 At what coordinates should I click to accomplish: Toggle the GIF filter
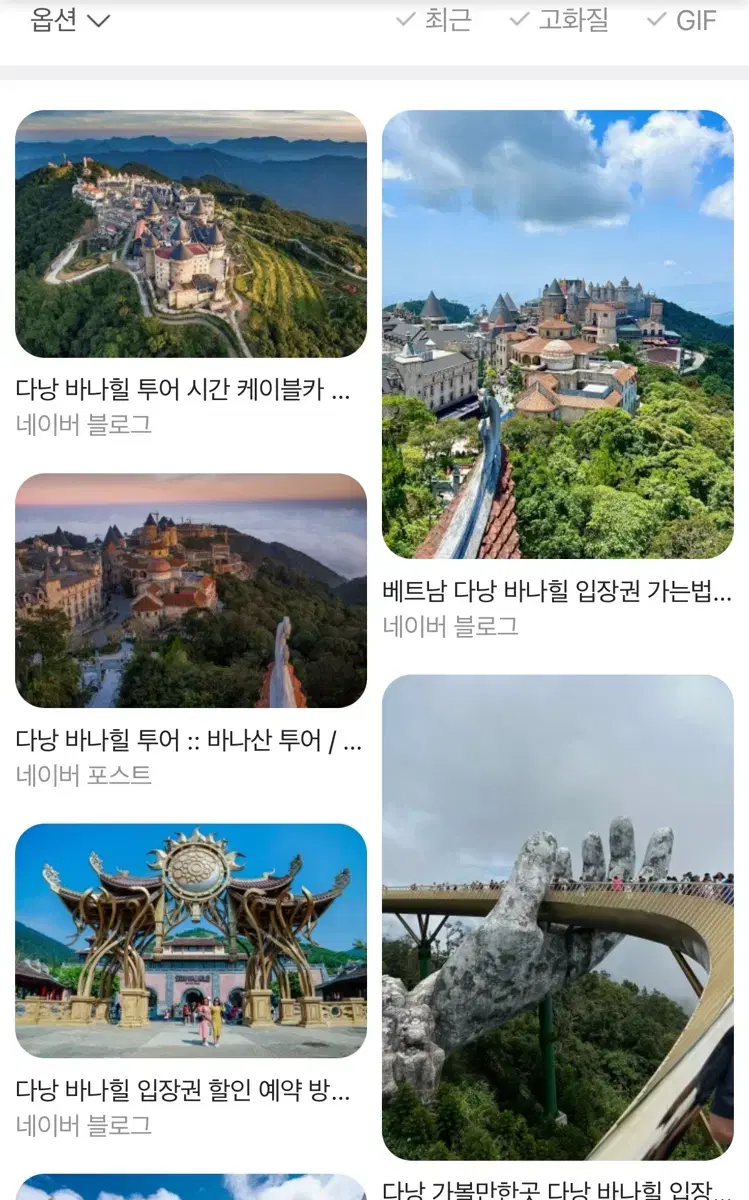pyautogui.click(x=681, y=19)
